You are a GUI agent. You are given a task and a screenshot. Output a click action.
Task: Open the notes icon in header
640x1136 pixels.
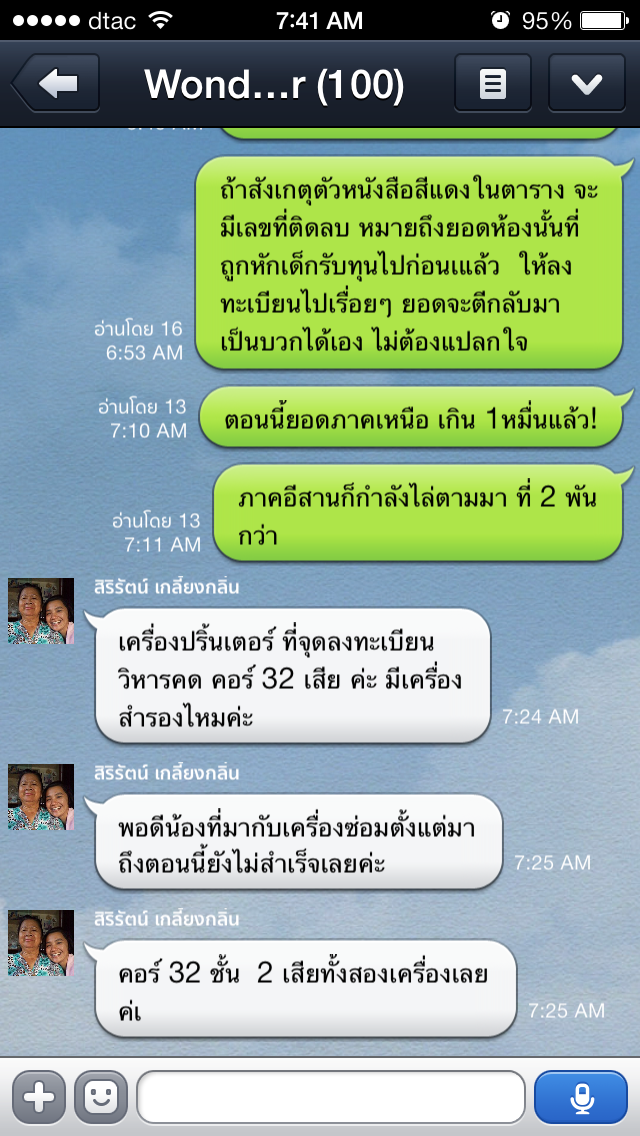pyautogui.click(x=493, y=83)
